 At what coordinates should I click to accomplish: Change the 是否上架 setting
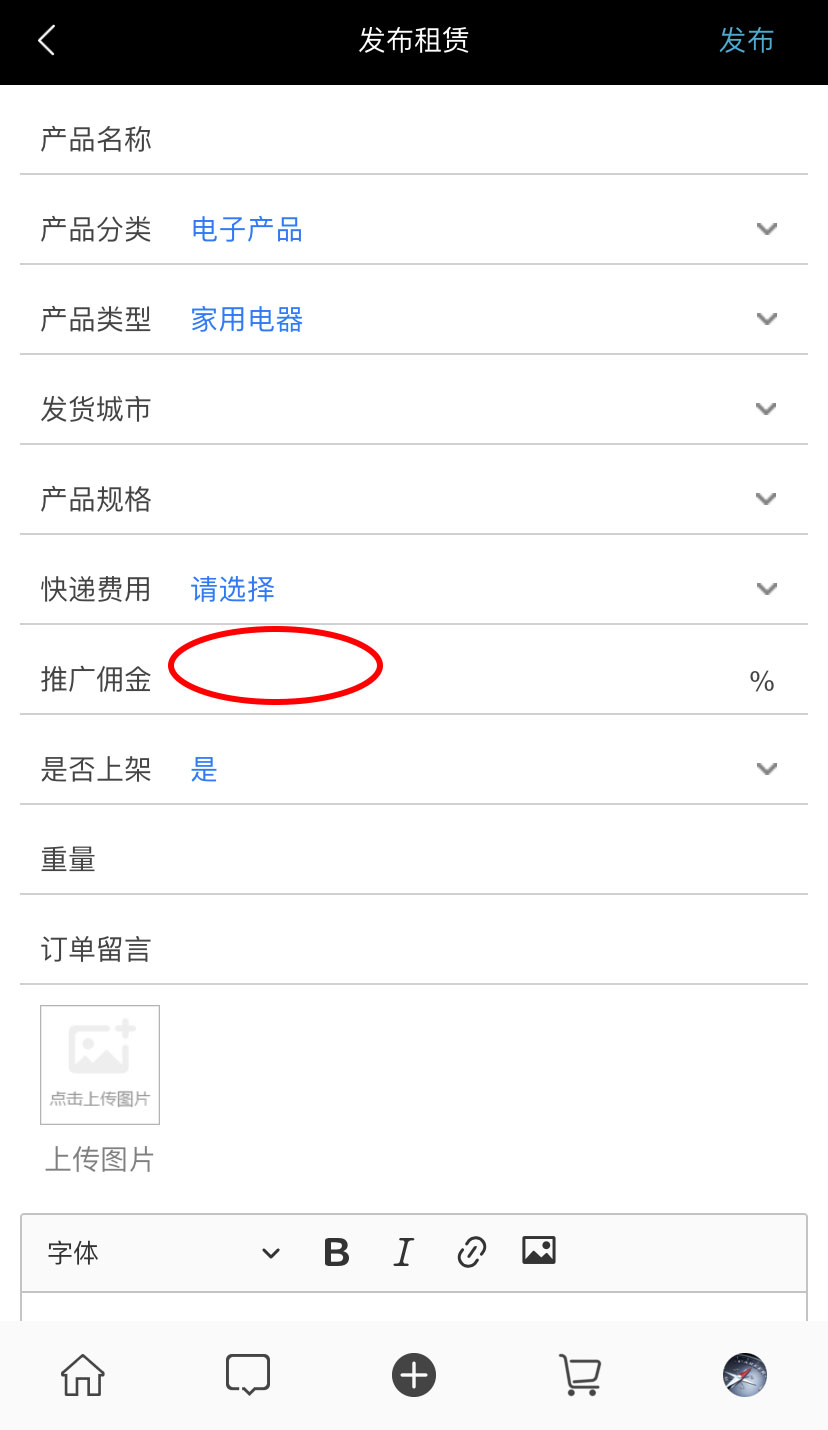pyautogui.click(x=414, y=770)
